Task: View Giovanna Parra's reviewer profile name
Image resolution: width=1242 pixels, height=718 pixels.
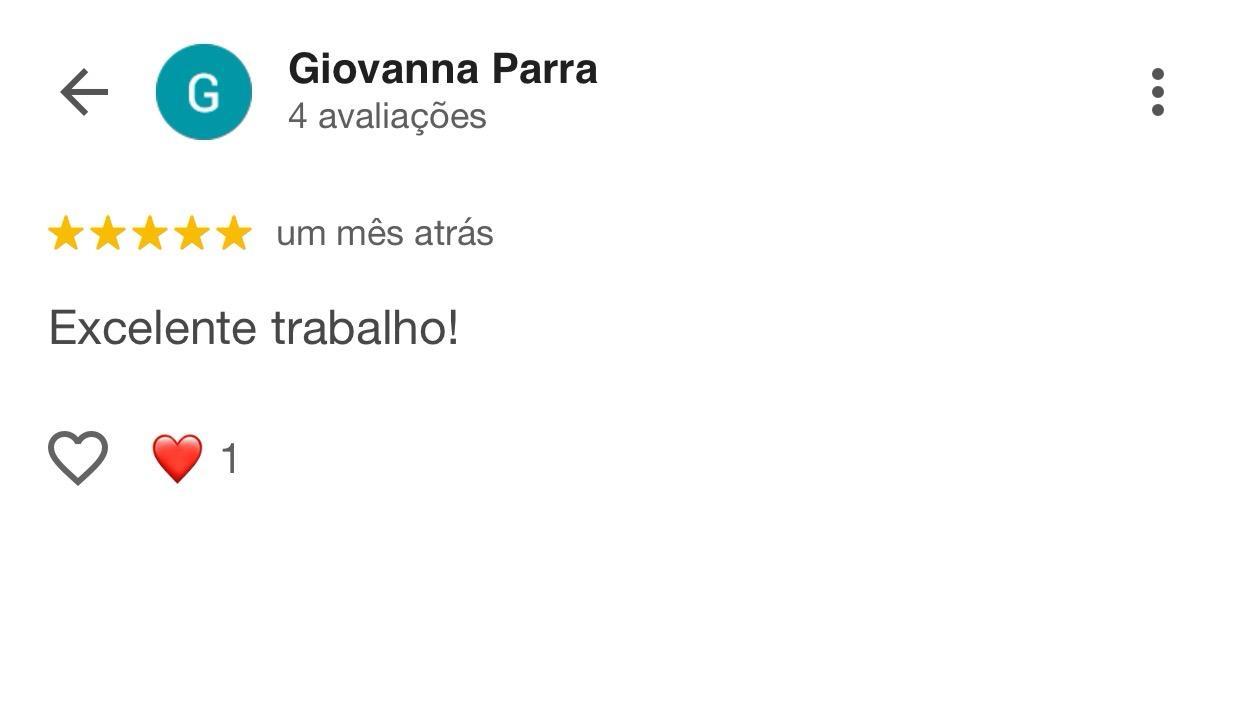Action: pyautogui.click(x=442, y=70)
